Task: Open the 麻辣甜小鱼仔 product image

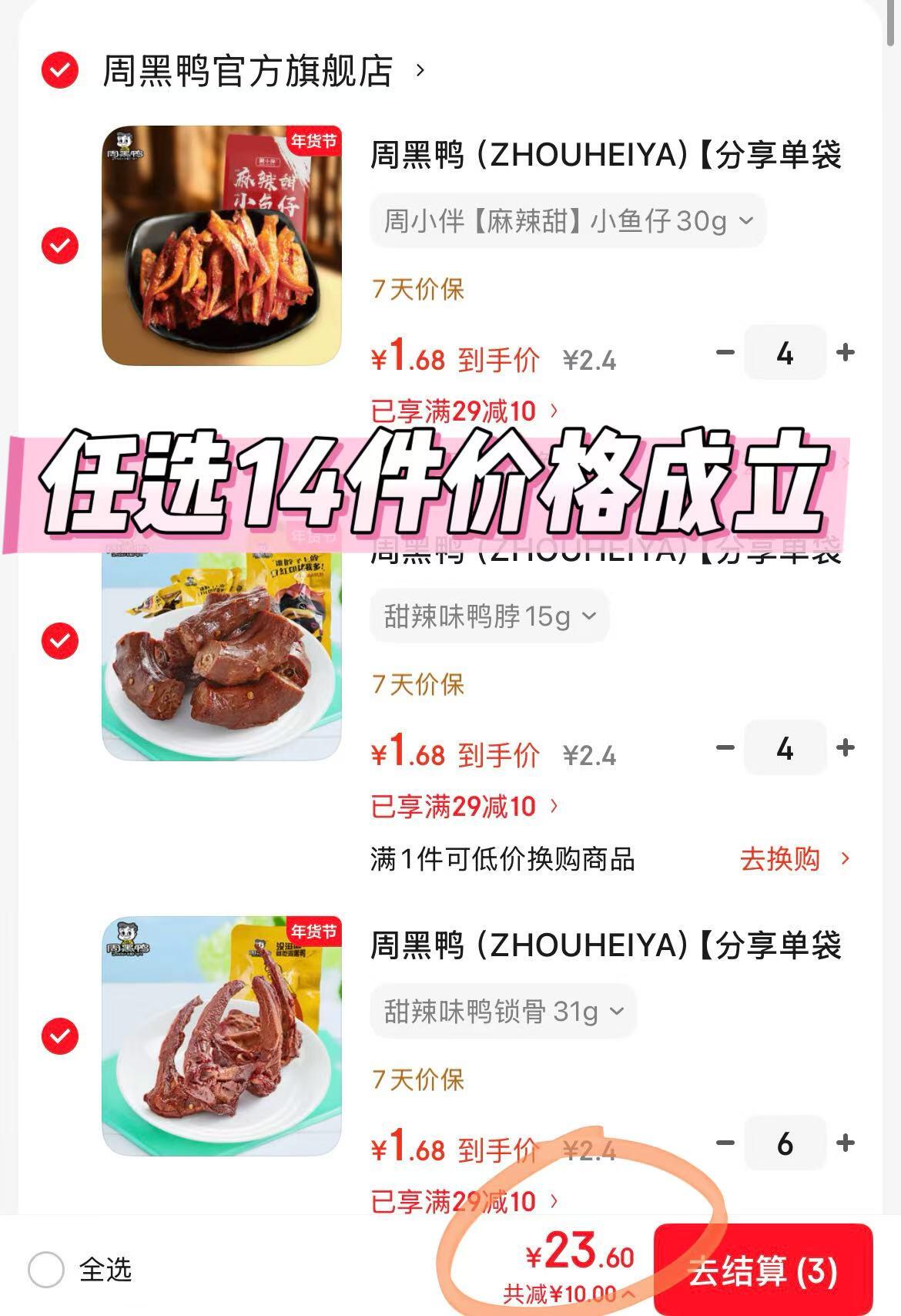Action: pos(222,246)
